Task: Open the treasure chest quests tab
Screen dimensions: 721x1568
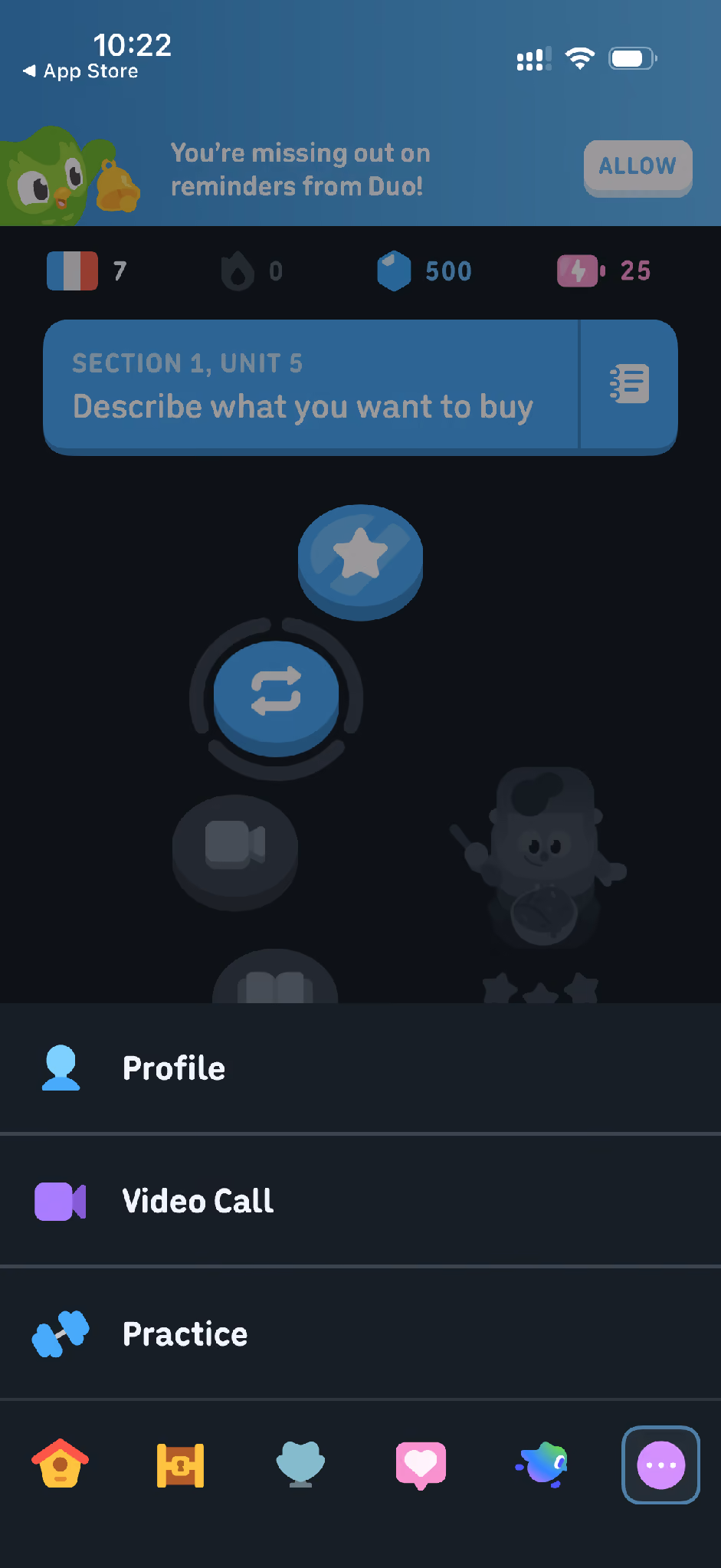Action: [181, 1465]
